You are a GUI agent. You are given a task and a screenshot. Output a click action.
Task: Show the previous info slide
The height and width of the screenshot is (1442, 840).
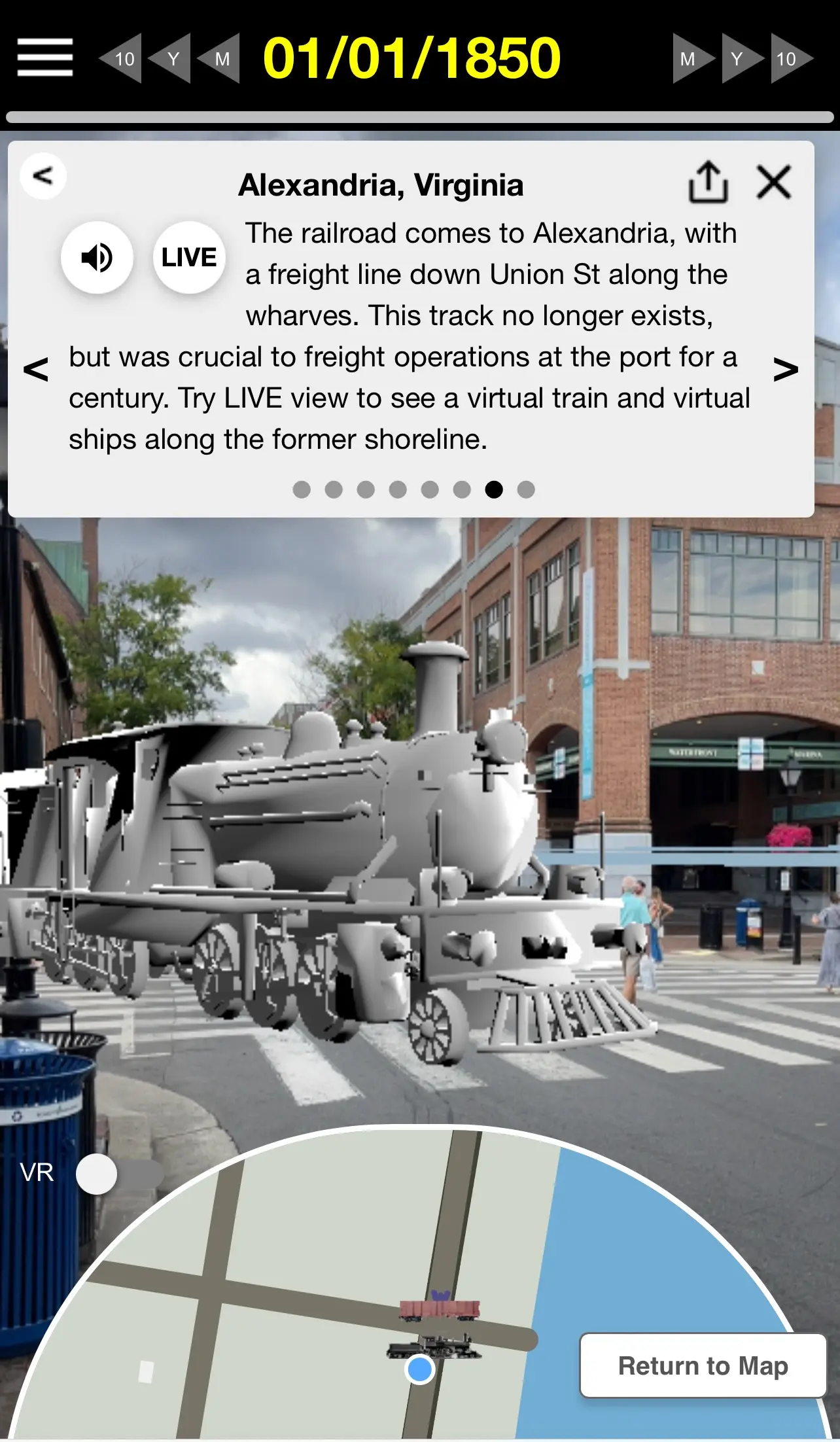pos(36,370)
